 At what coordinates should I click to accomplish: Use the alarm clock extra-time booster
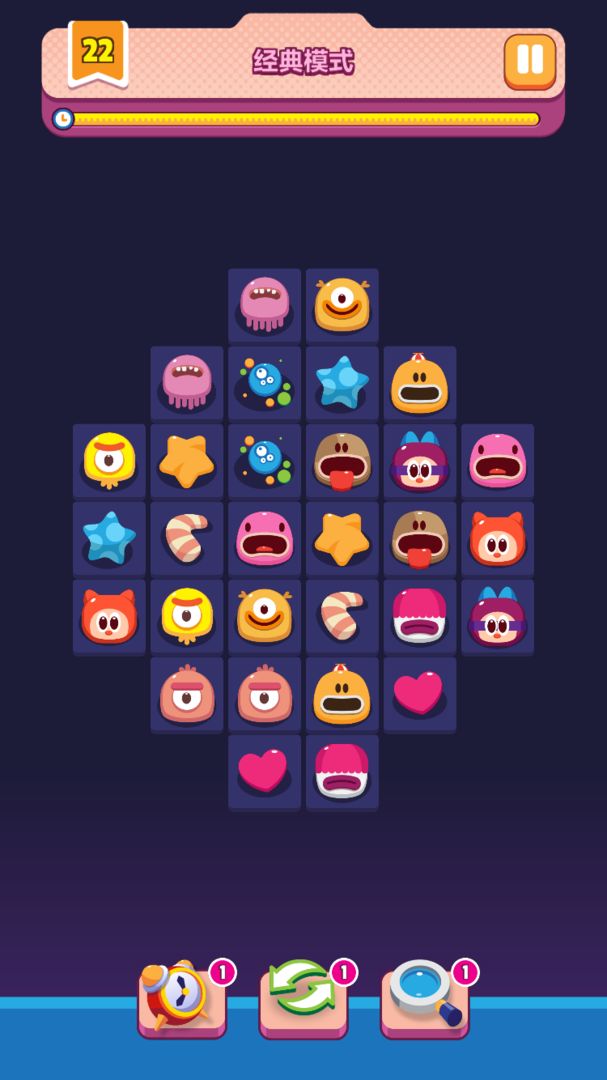coord(182,996)
